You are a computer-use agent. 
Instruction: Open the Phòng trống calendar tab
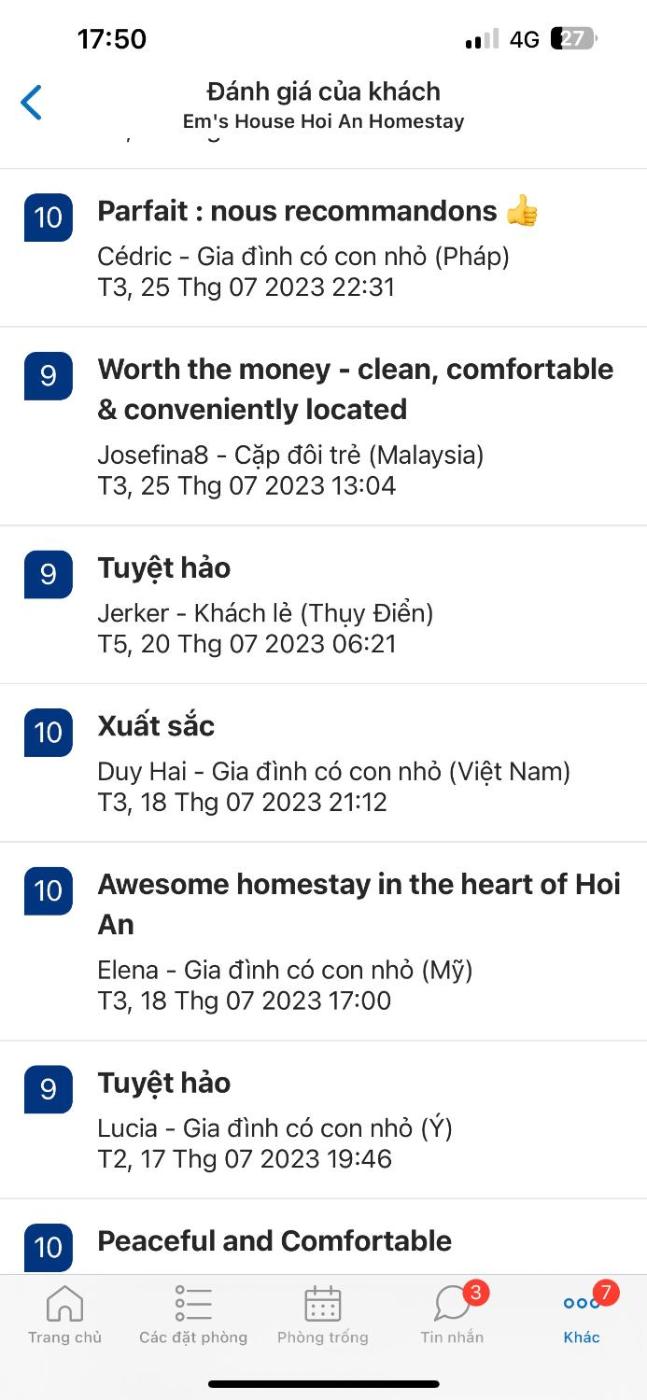coord(322,1315)
